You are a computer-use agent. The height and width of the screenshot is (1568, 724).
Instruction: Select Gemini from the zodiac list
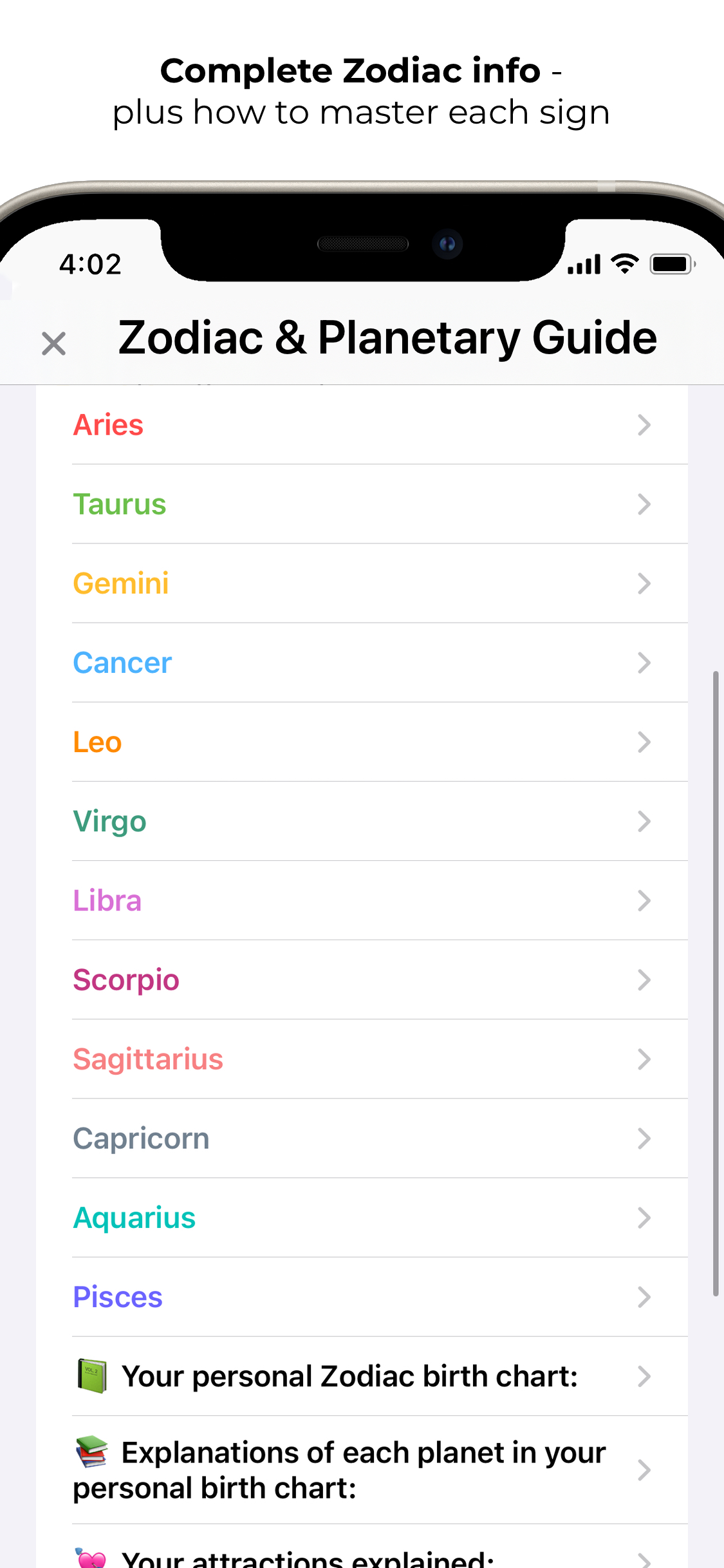(x=121, y=583)
